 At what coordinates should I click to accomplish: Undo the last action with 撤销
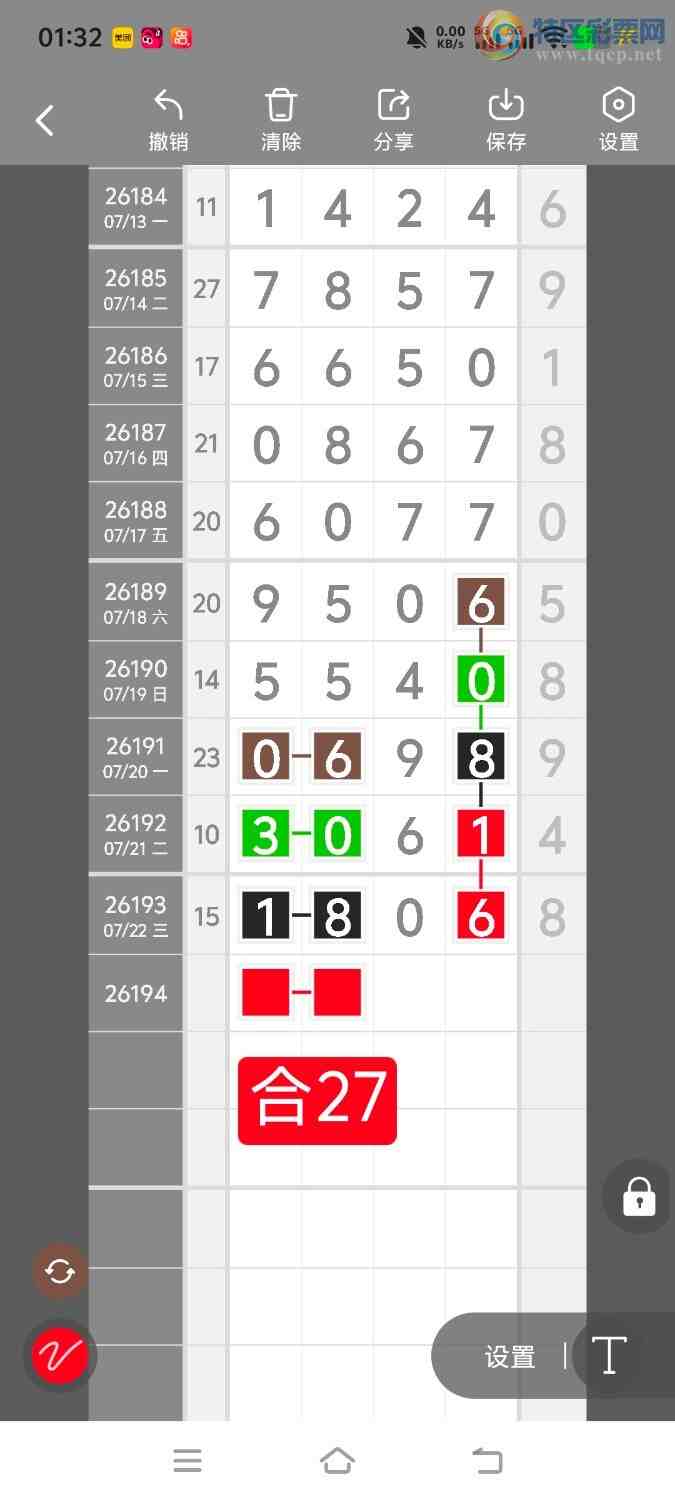click(168, 121)
